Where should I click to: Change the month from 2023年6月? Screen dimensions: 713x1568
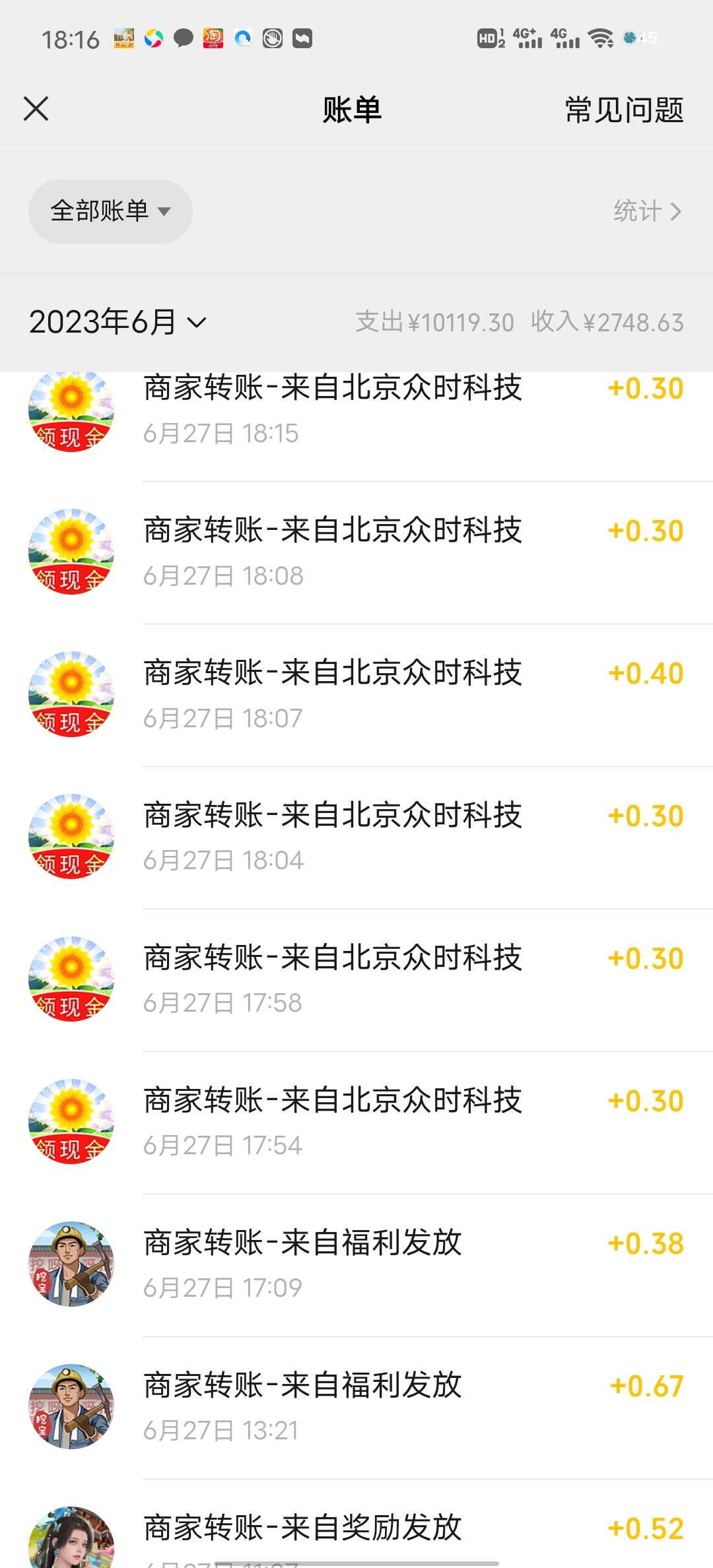[x=118, y=322]
